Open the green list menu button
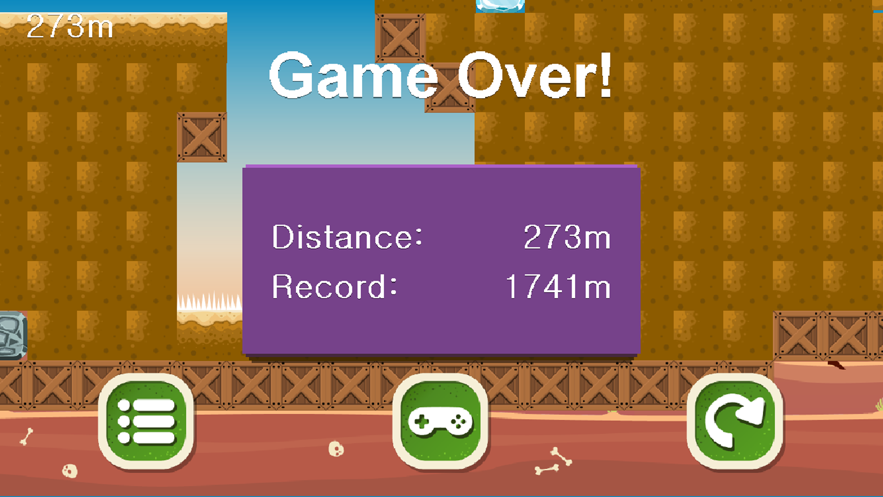This screenshot has height=497, width=883. (145, 421)
